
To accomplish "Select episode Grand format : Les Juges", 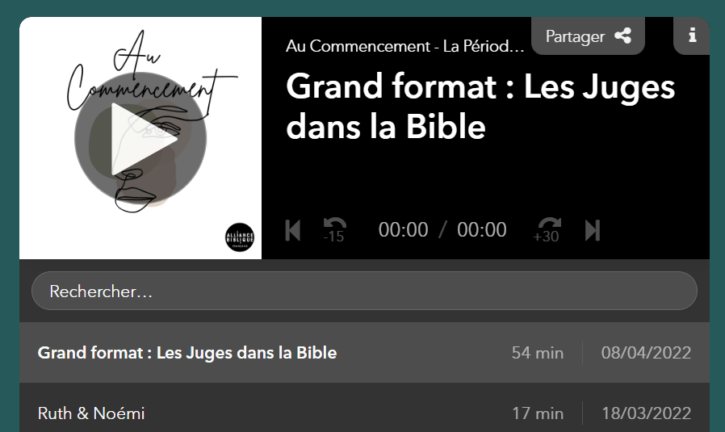I will click(x=187, y=353).
